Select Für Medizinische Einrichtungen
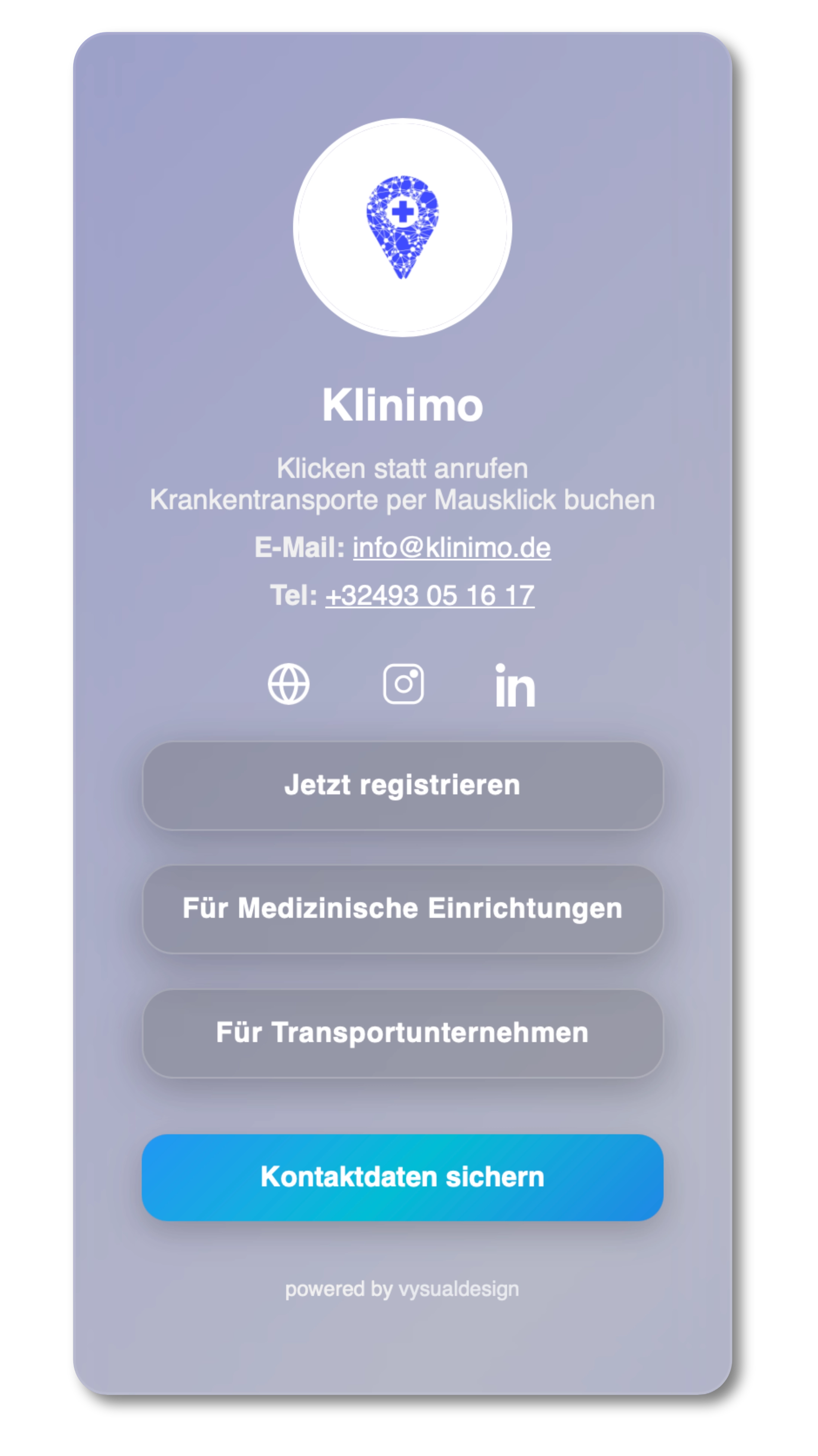The image size is (818, 1456). coord(402,909)
